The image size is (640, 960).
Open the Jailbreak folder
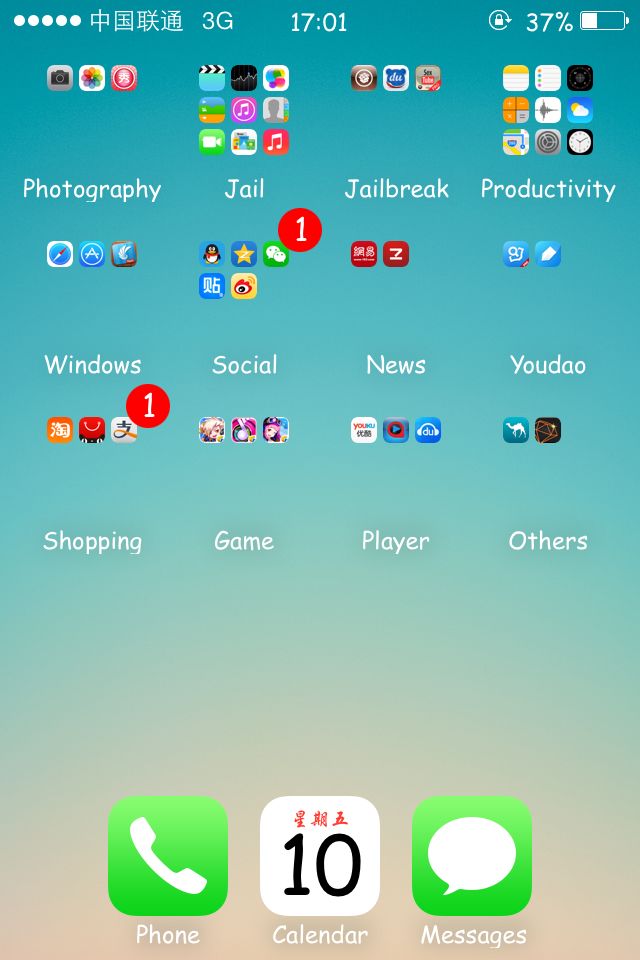pyautogui.click(x=396, y=110)
